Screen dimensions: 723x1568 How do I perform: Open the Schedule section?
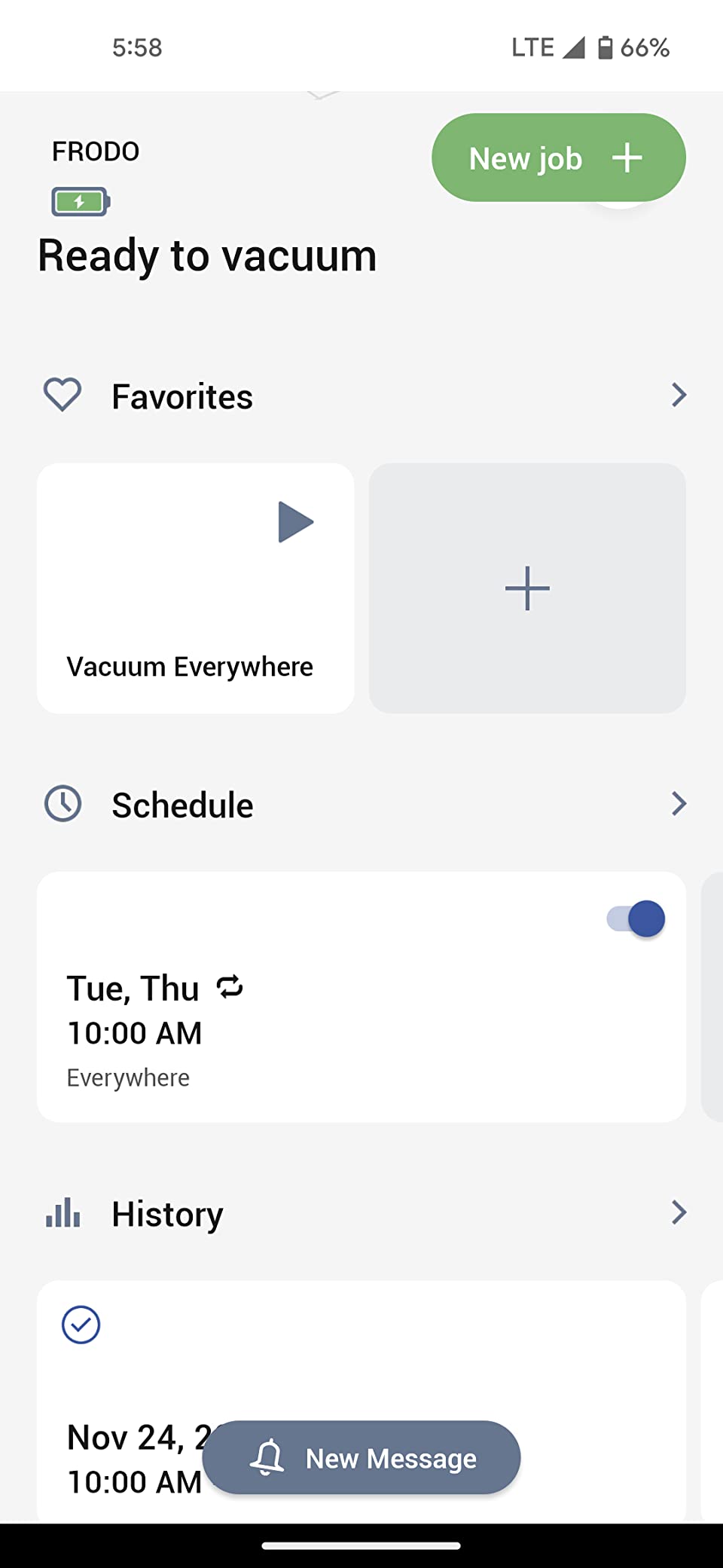[361, 804]
